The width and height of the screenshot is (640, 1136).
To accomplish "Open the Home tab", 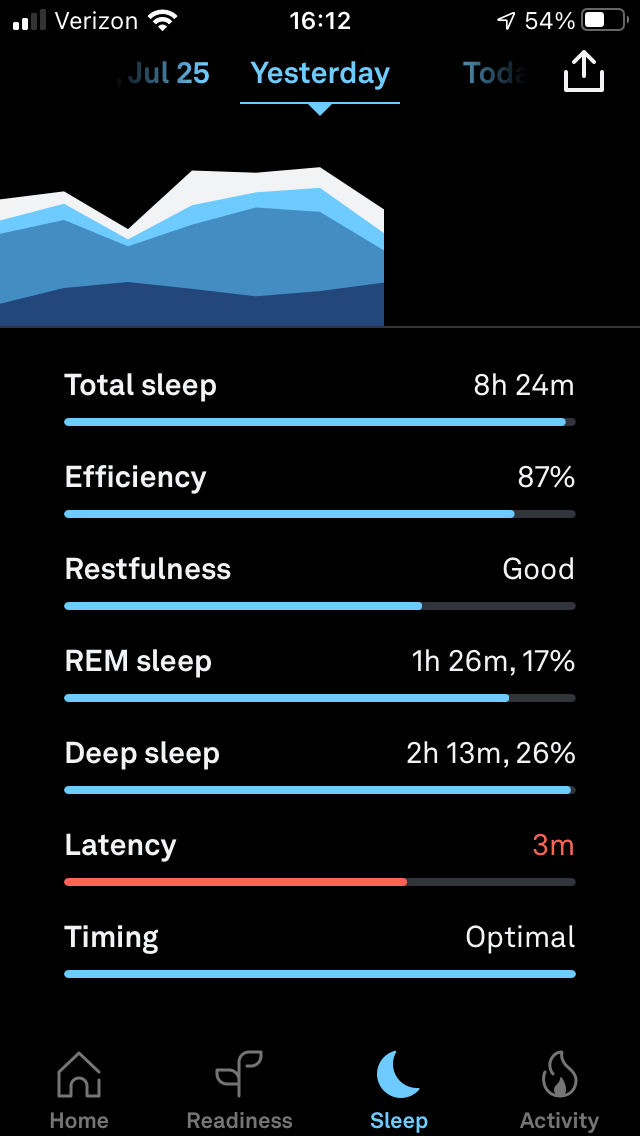I will 79,1090.
